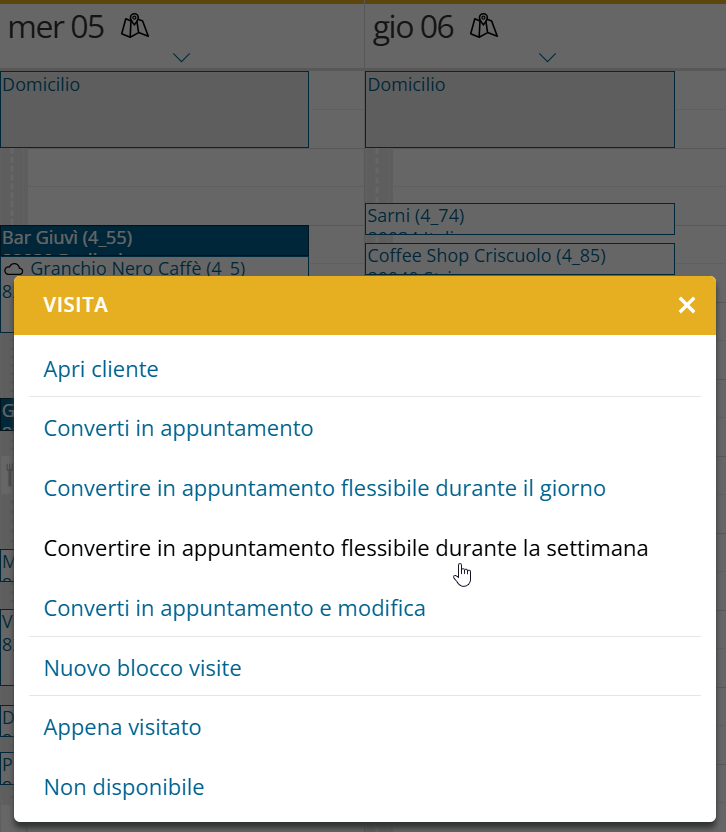Open the Sarni (4_74) visit

[x=519, y=217]
